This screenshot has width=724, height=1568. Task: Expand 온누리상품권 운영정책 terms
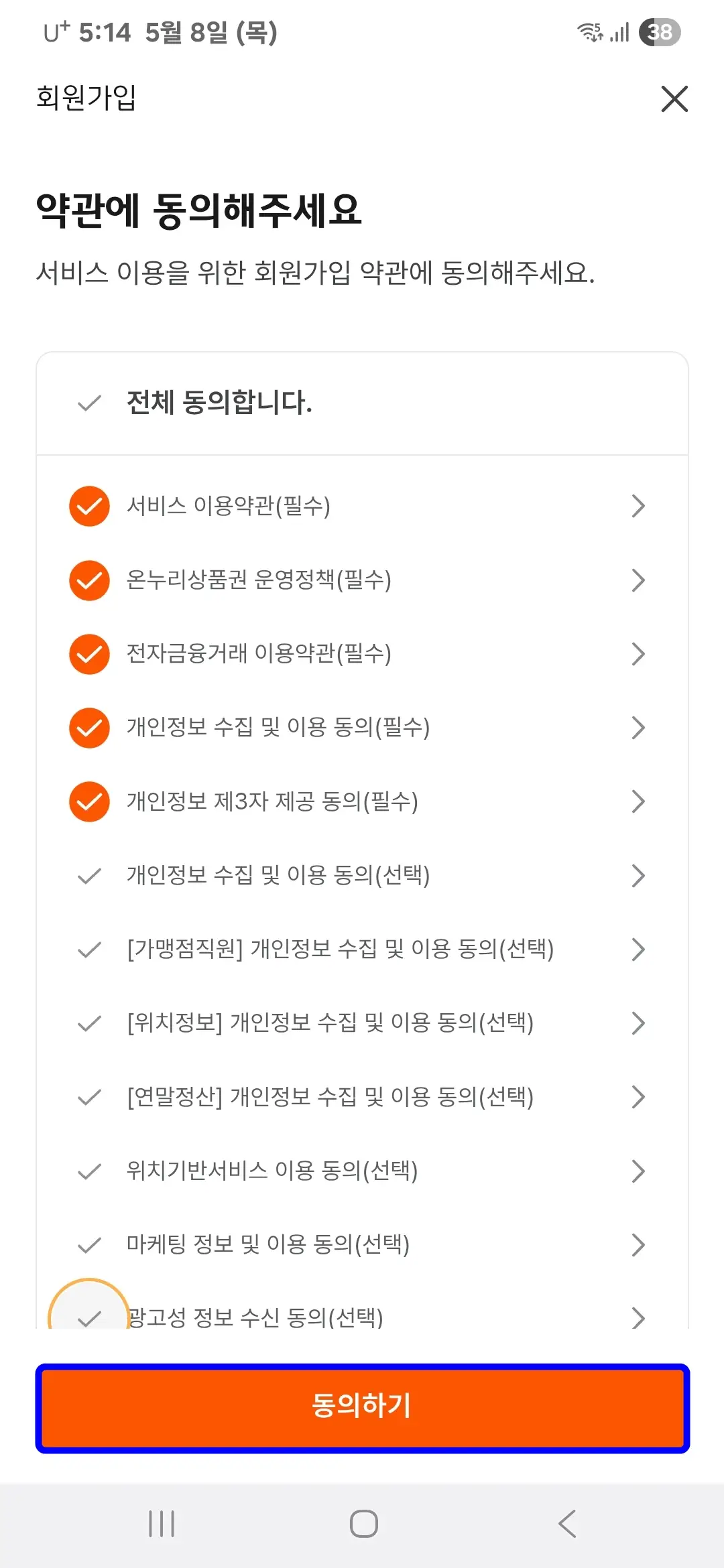(x=637, y=580)
